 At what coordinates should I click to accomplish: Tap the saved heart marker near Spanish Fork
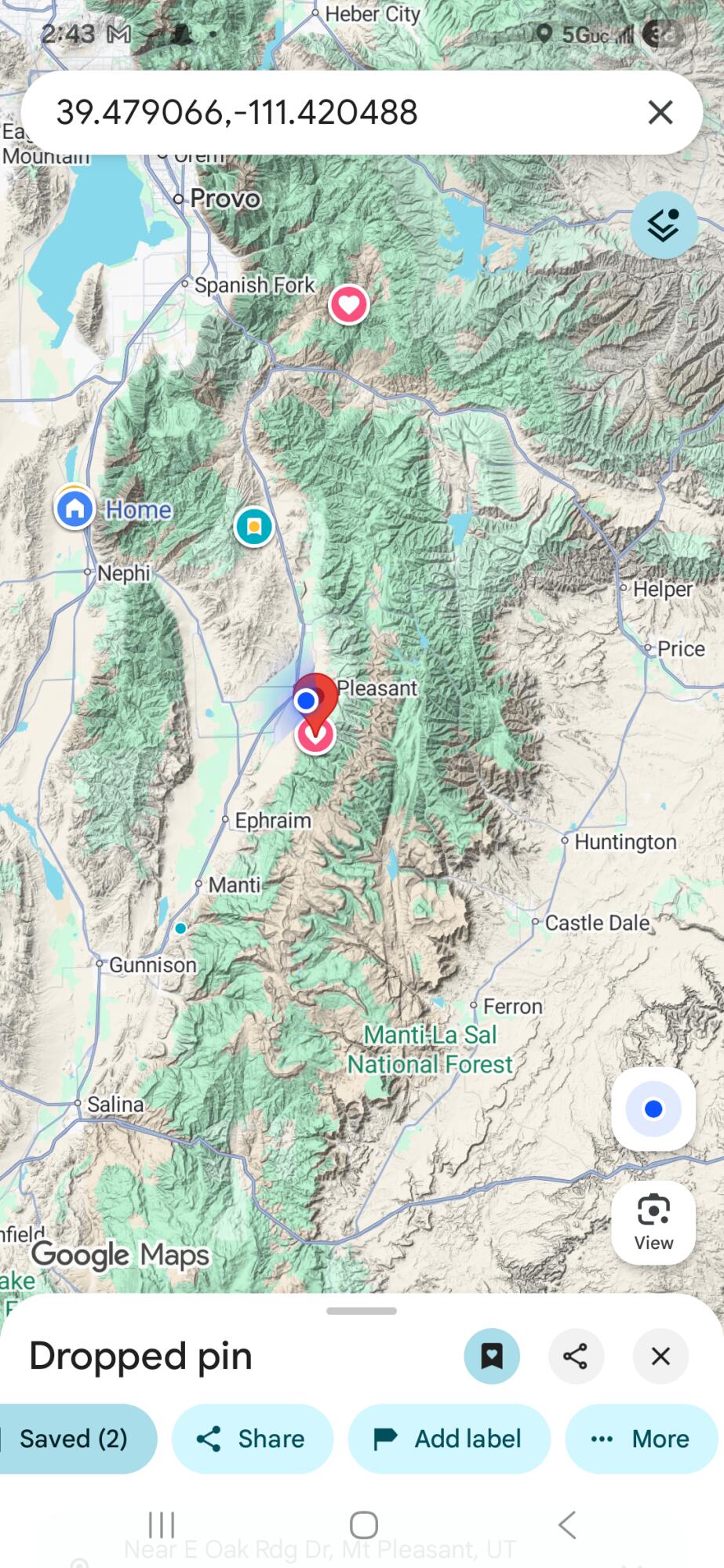348,303
